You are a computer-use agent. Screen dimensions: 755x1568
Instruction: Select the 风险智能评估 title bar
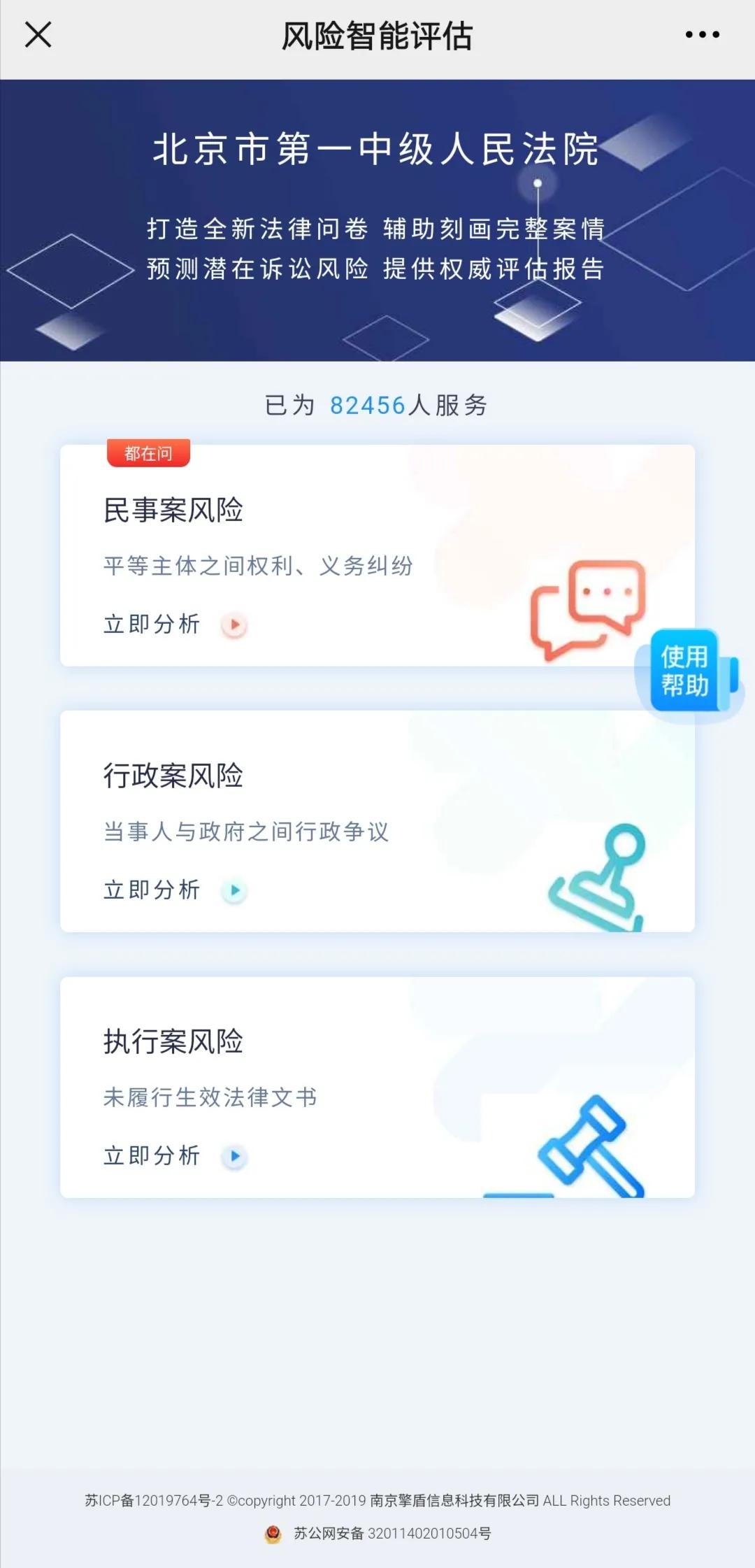point(377,36)
